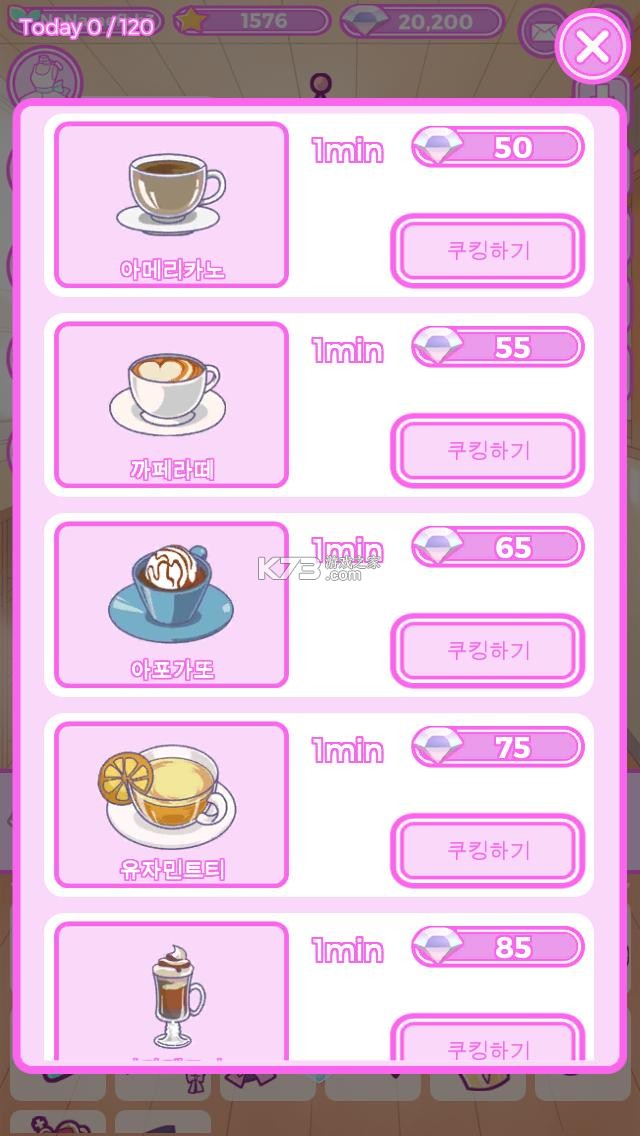Tap 쿠킹하기 for 아메리카노
This screenshot has width=640, height=1136.
click(x=487, y=250)
